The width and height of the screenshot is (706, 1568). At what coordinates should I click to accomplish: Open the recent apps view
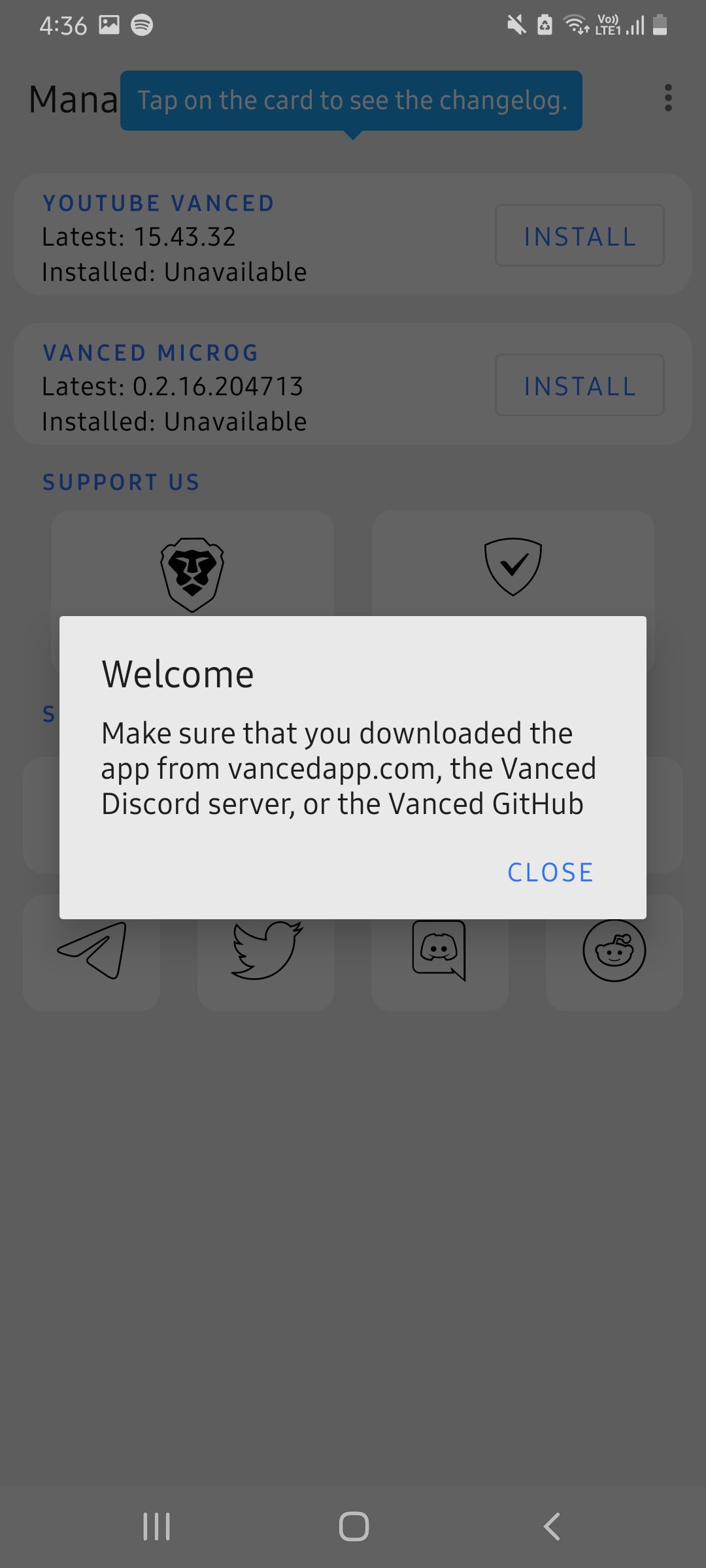tap(157, 1527)
